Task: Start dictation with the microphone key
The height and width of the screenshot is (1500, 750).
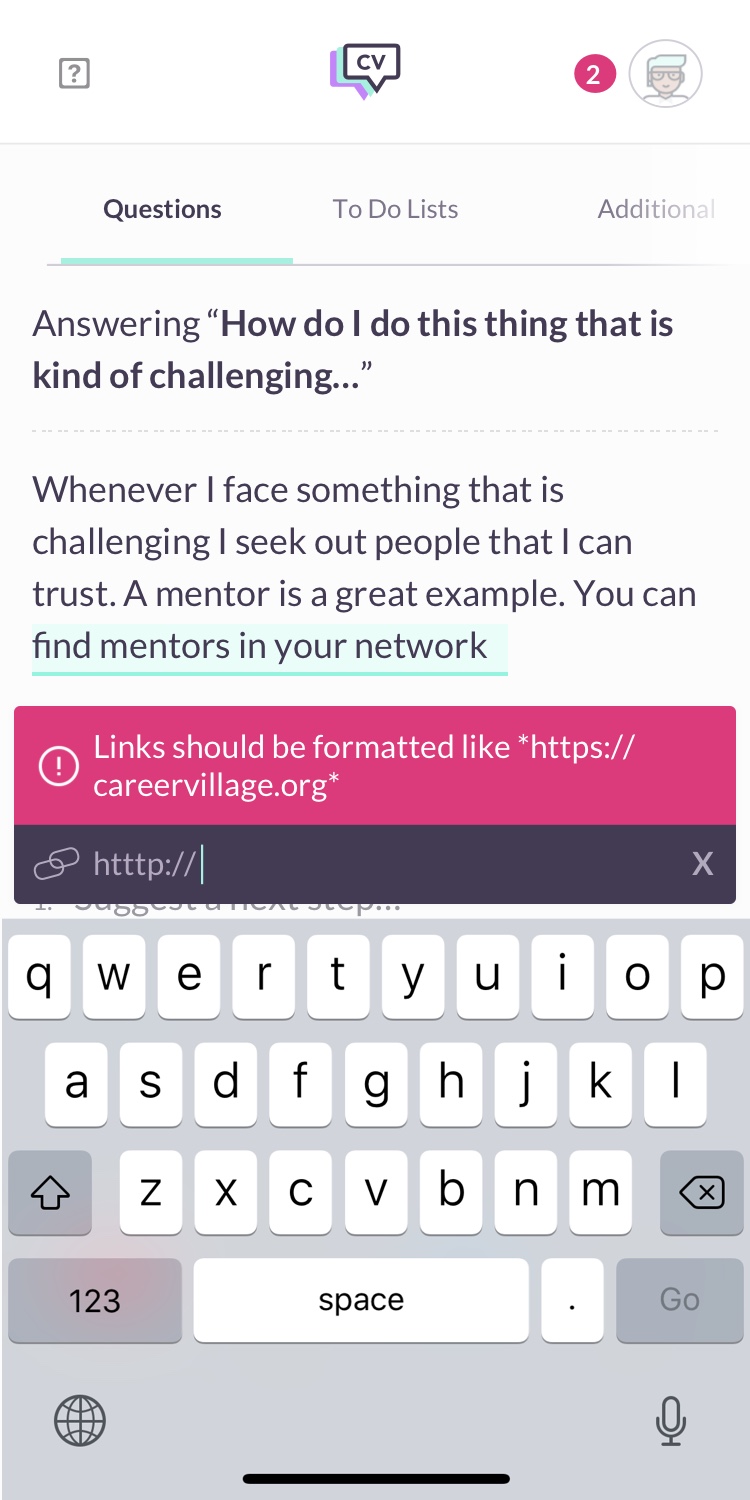Action: [x=670, y=1420]
